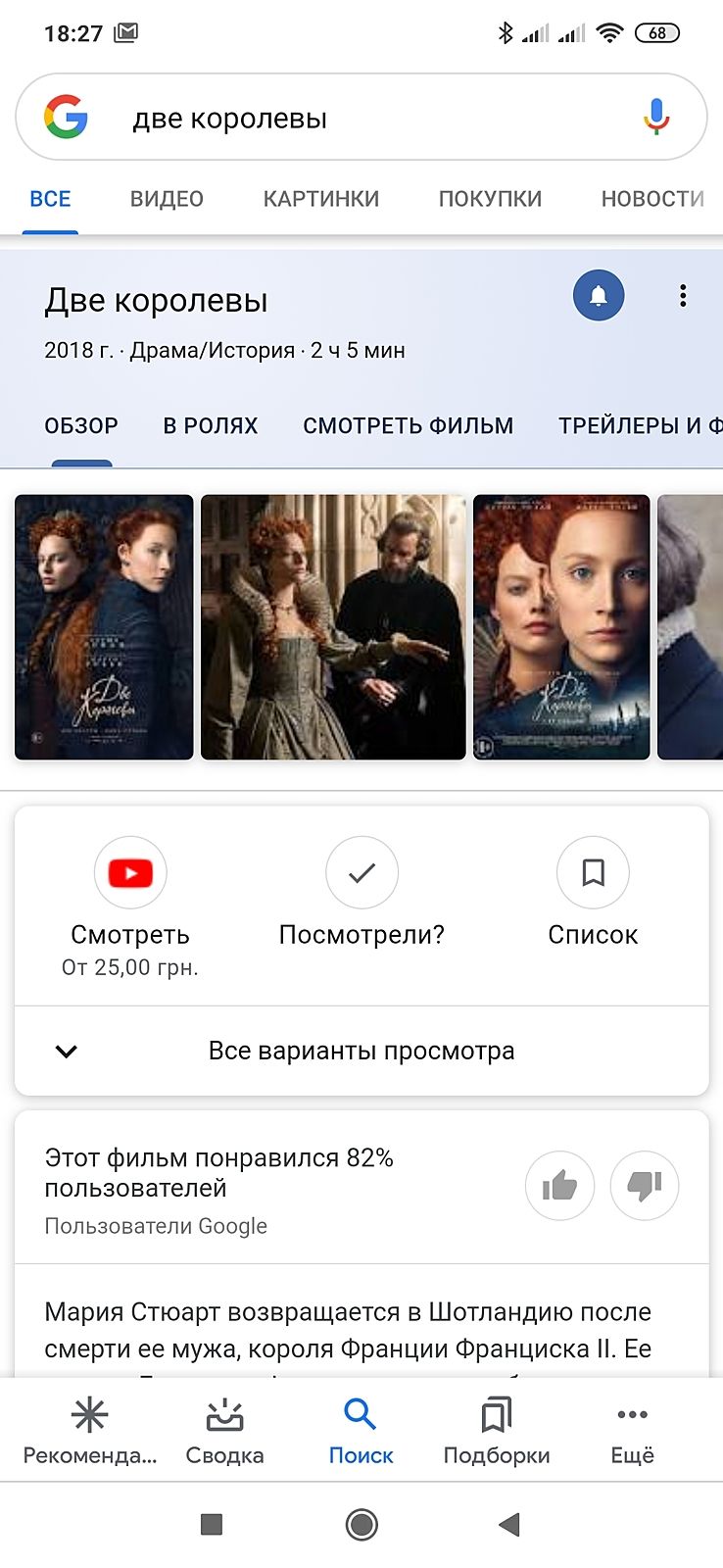Watch the film on YouTube via Смотреть
The height and width of the screenshot is (1568, 723).
(130, 872)
